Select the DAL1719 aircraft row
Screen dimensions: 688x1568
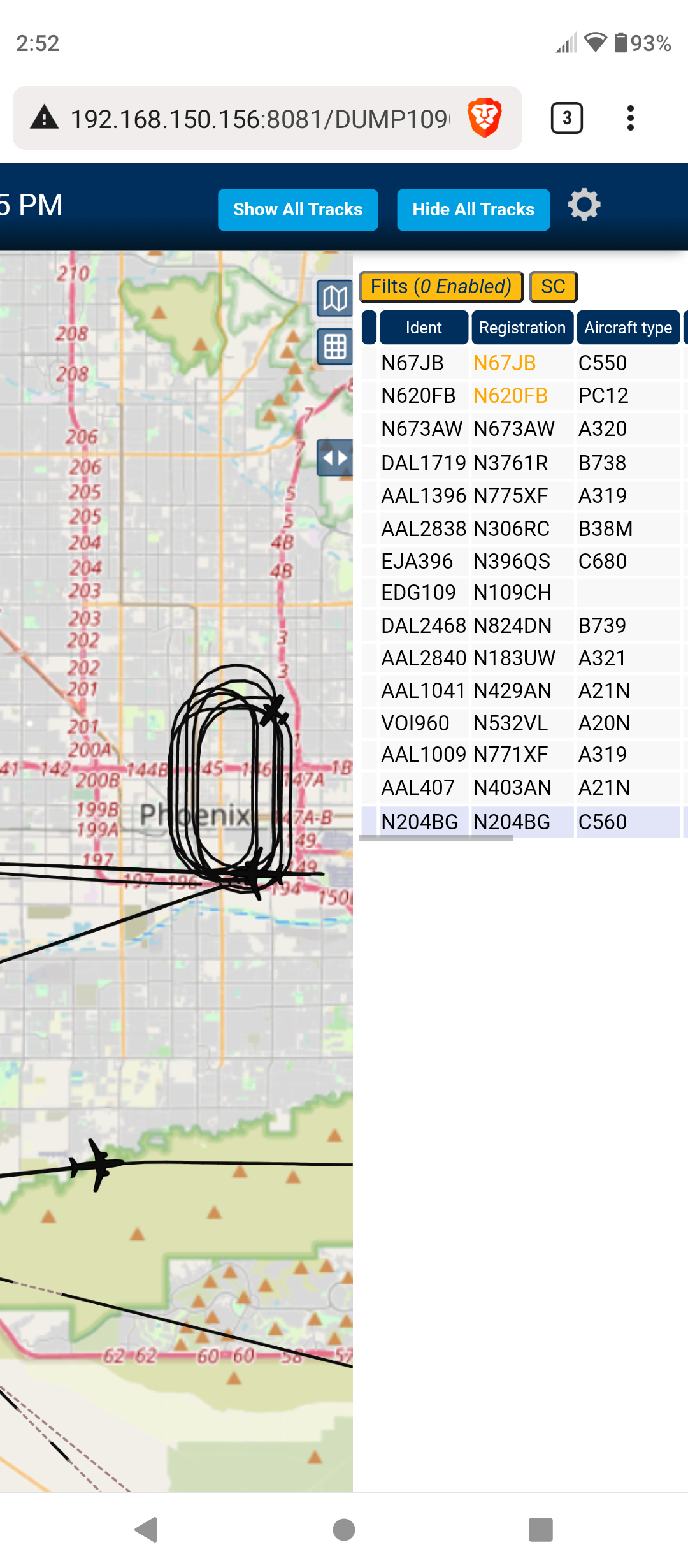pyautogui.click(x=524, y=463)
